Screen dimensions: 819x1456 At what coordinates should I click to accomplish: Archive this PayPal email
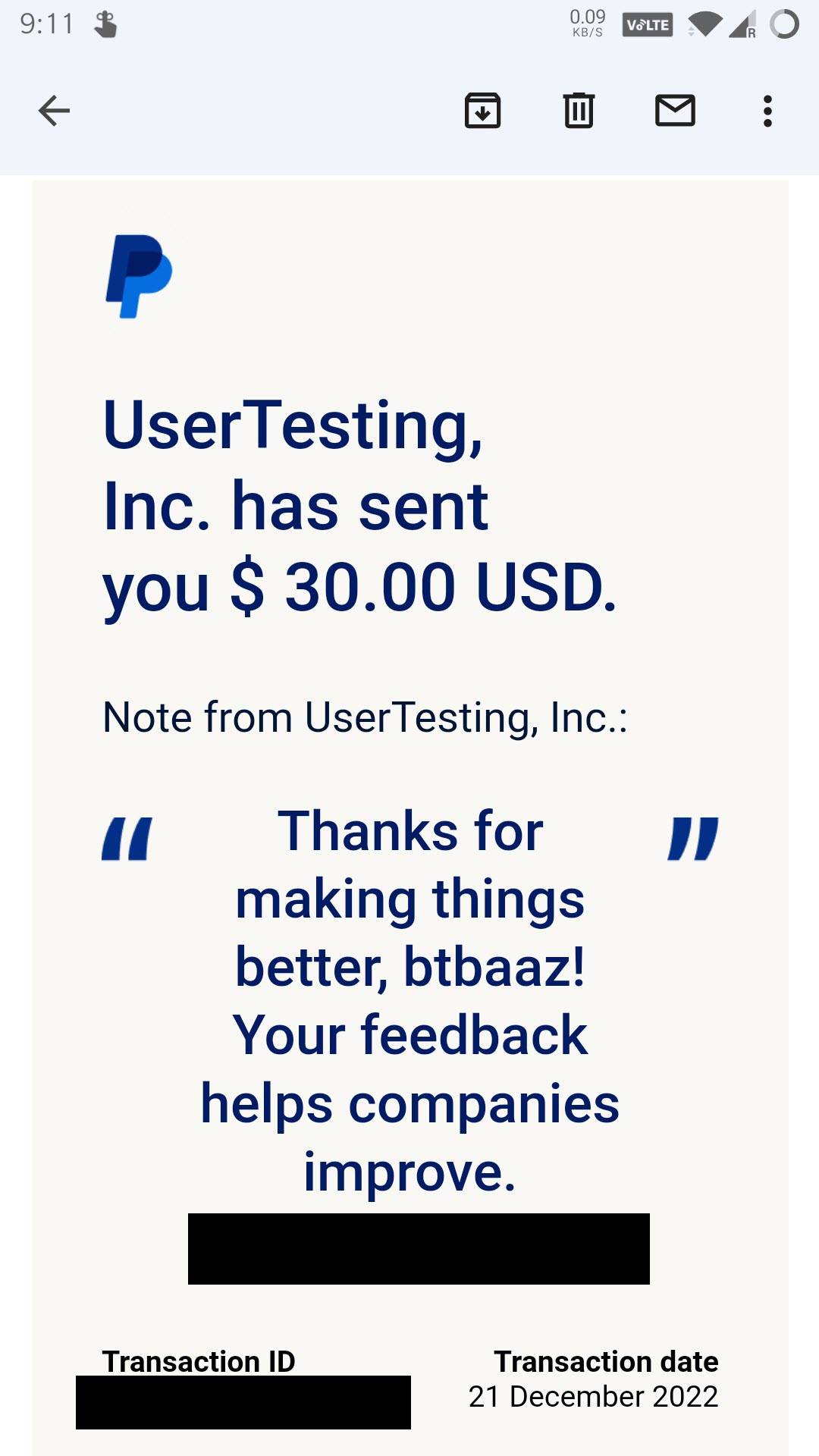[x=482, y=111]
